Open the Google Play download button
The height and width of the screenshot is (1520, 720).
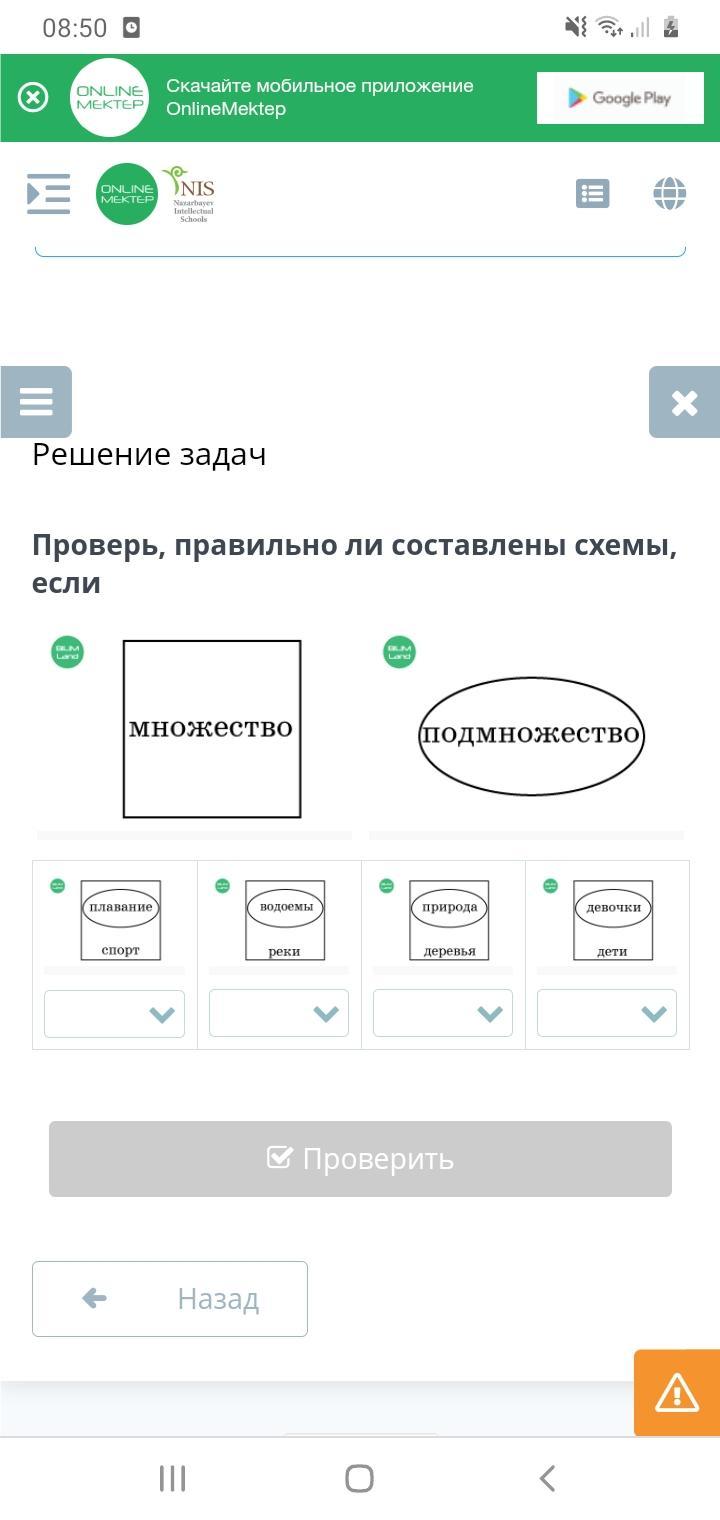[x=620, y=98]
